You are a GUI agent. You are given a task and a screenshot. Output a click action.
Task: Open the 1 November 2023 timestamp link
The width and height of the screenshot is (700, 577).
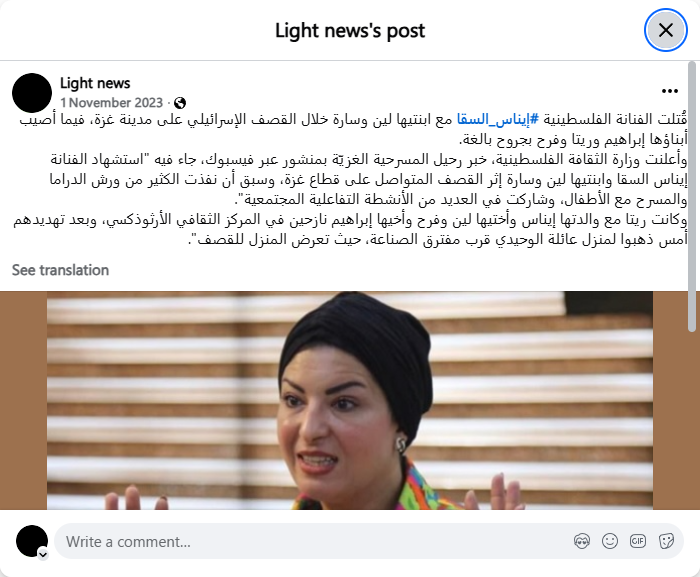pyautogui.click(x=112, y=103)
